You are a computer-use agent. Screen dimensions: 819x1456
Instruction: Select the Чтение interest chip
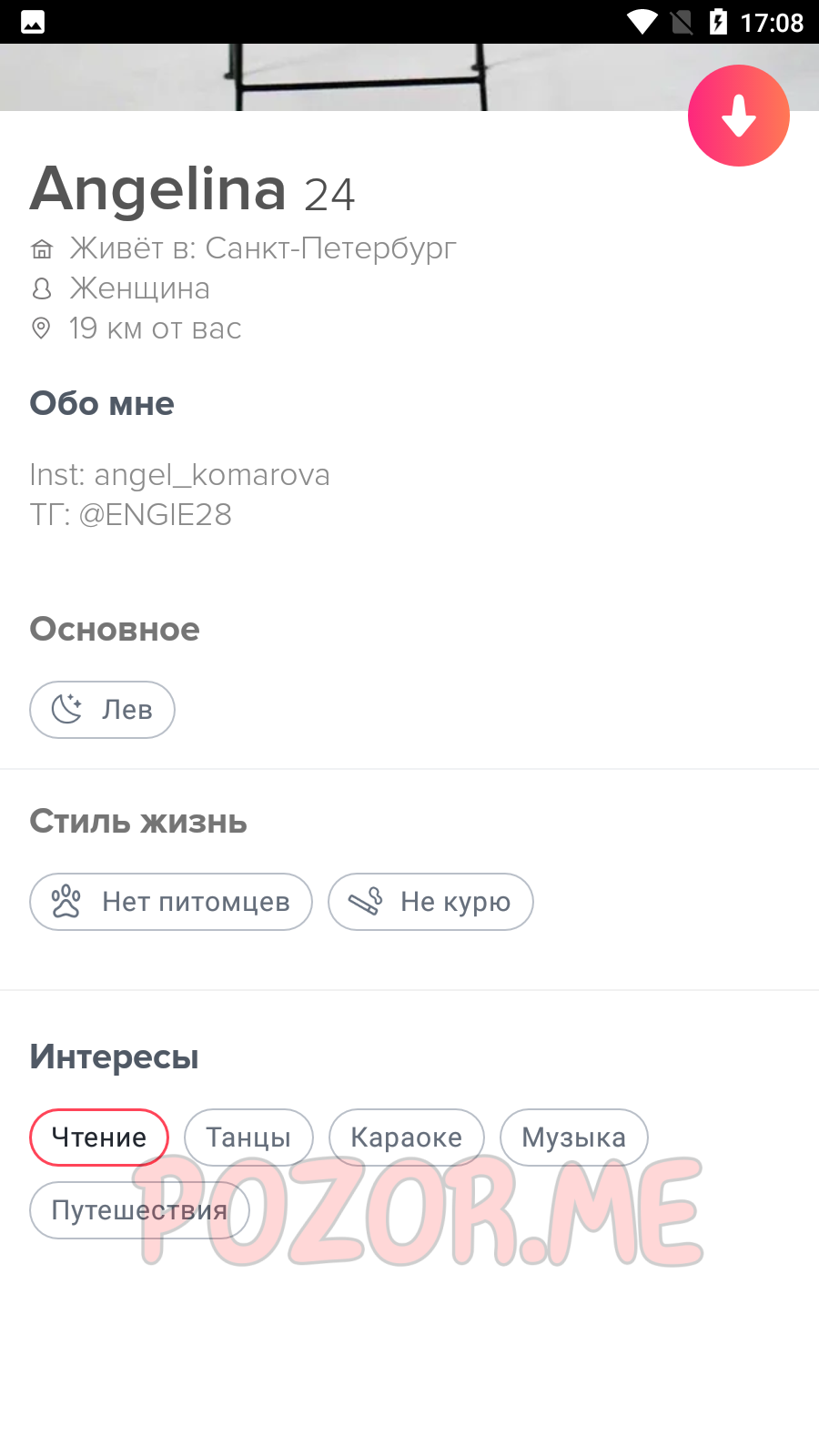coord(99,1137)
